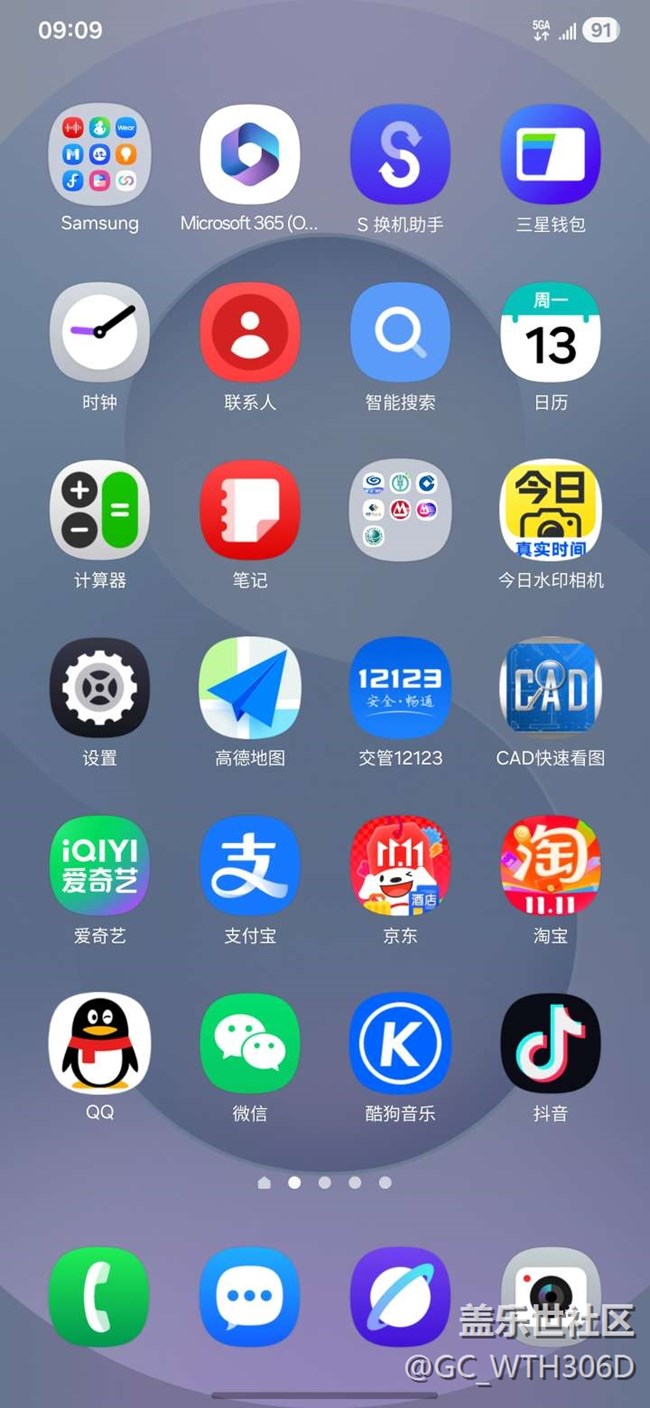Open 计算器 calculator
Image resolution: width=650 pixels, height=1408 pixels.
pos(100,510)
